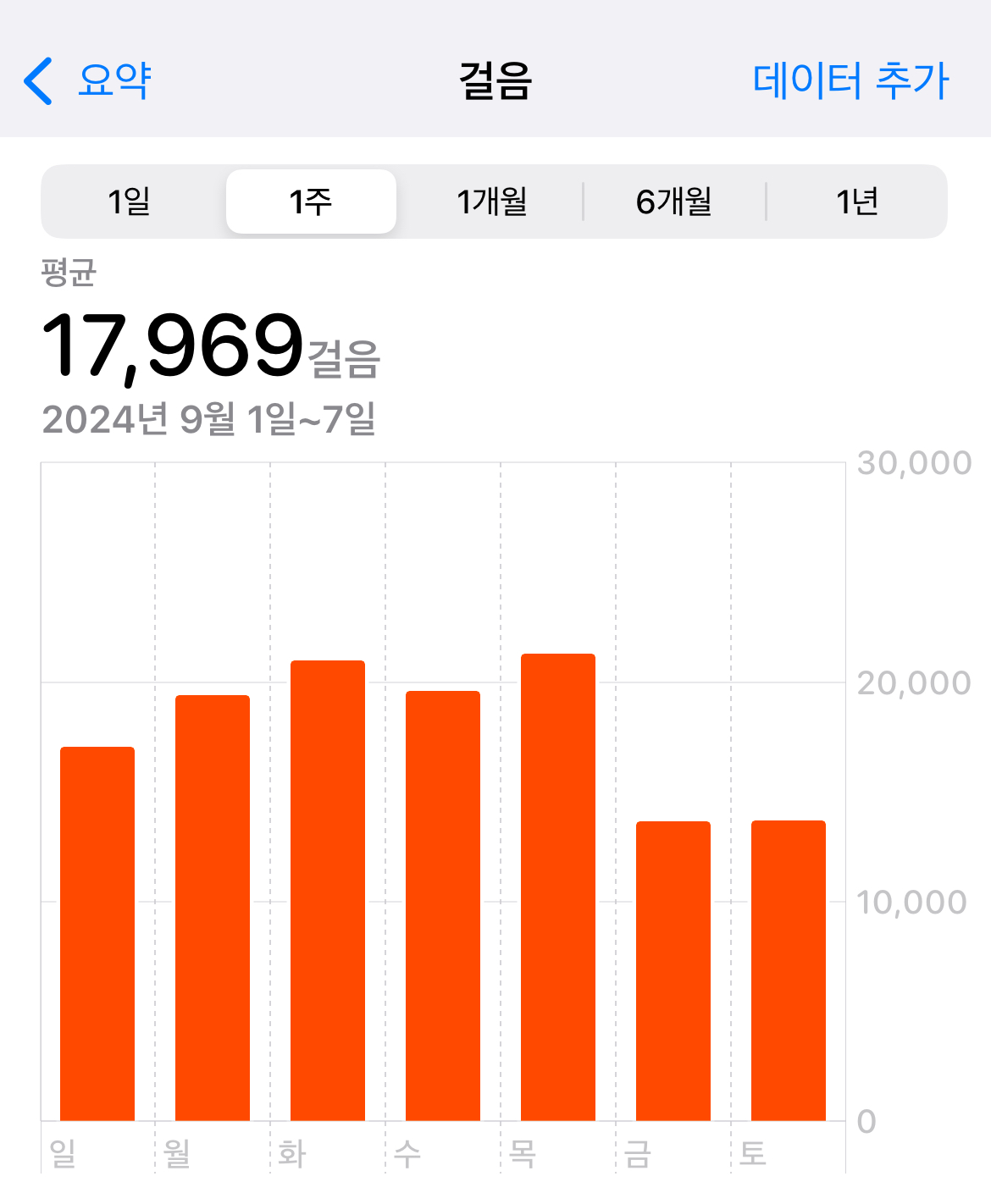The image size is (991, 1204).
Task: Switch to the 1일 view
Action: pos(130,202)
